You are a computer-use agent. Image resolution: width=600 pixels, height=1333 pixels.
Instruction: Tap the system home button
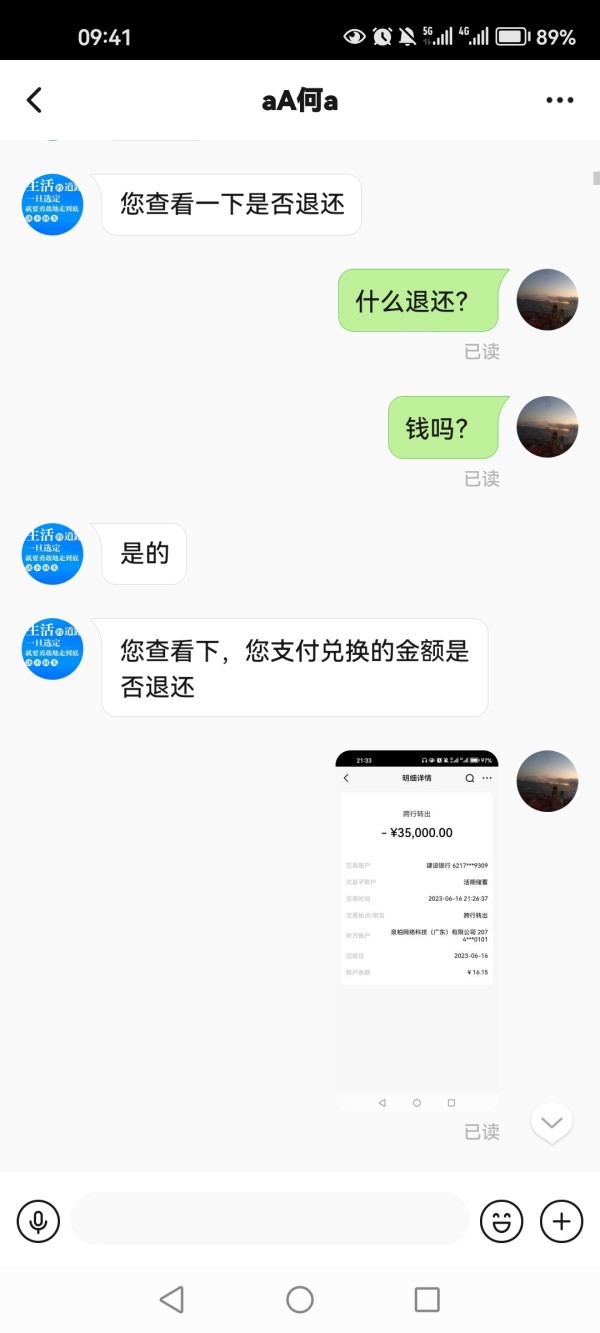[300, 1299]
